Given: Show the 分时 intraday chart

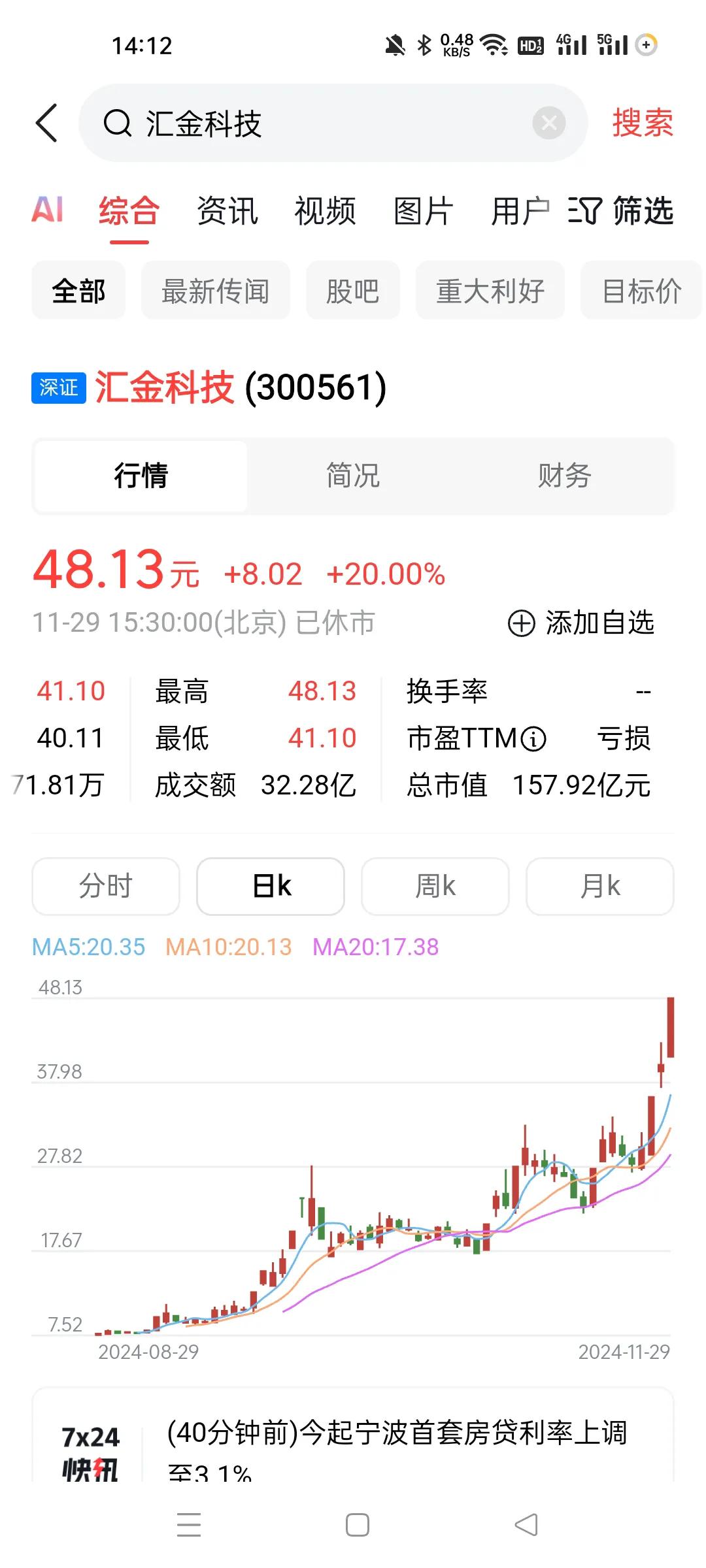Looking at the screenshot, I should 106,886.
